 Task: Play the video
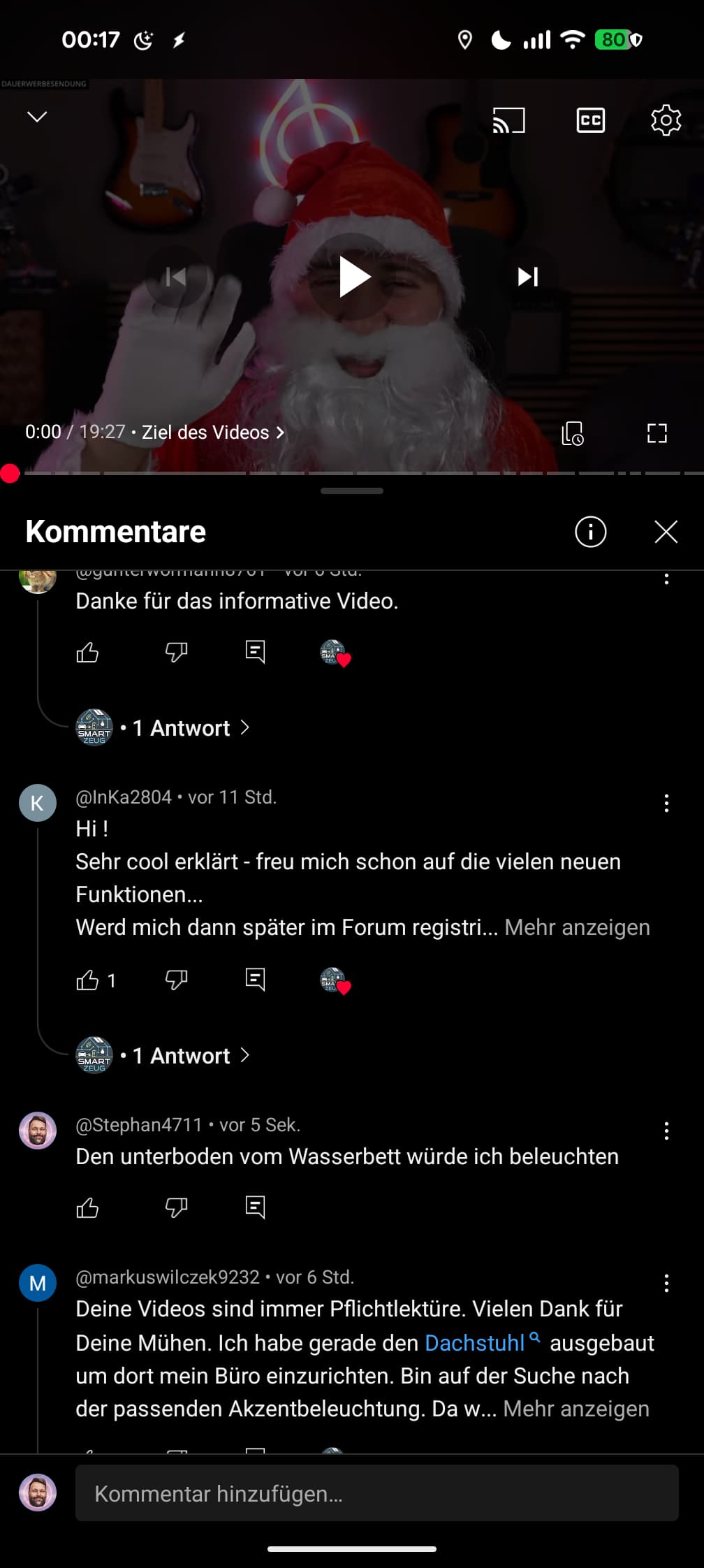click(353, 277)
